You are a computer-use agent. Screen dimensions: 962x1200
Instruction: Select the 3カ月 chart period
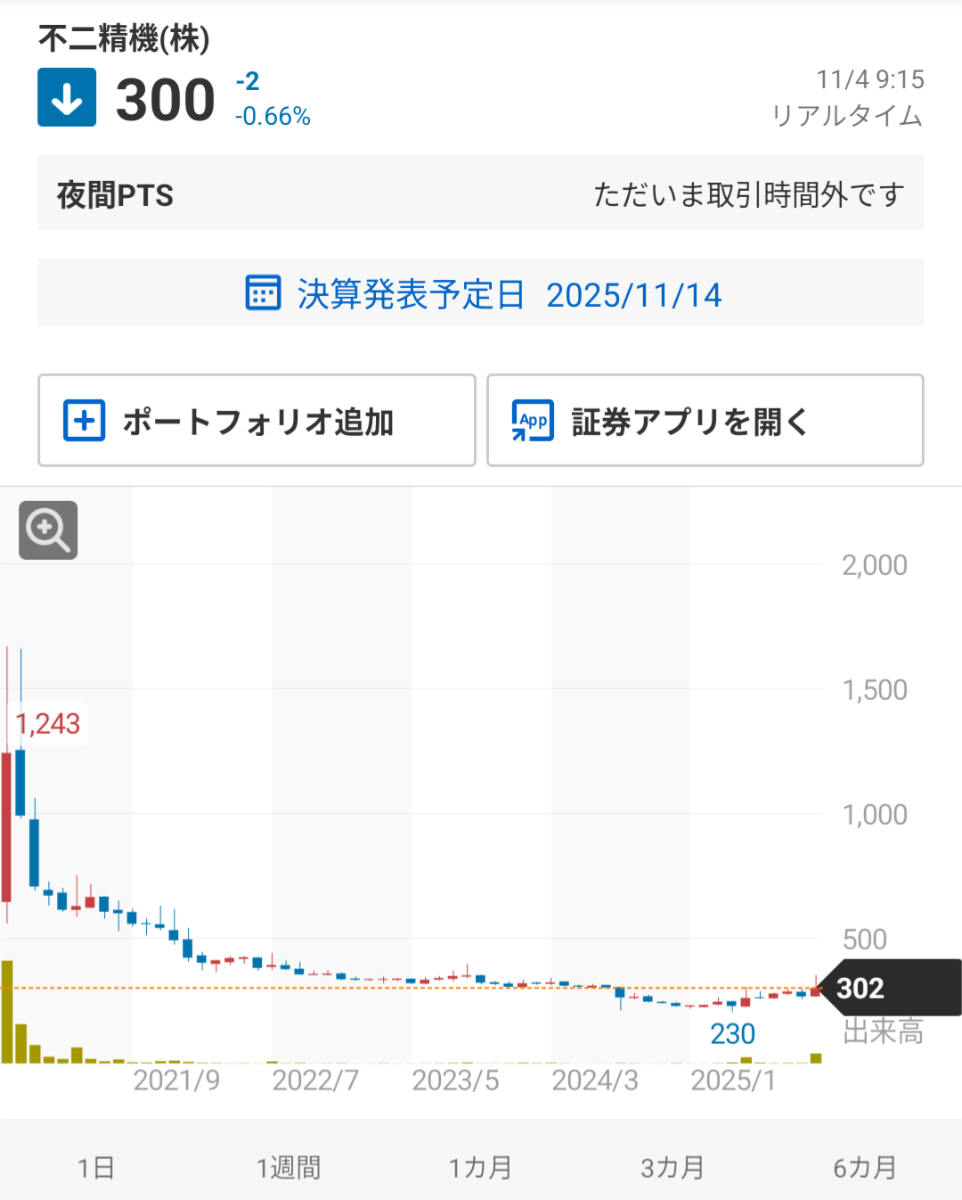673,1166
